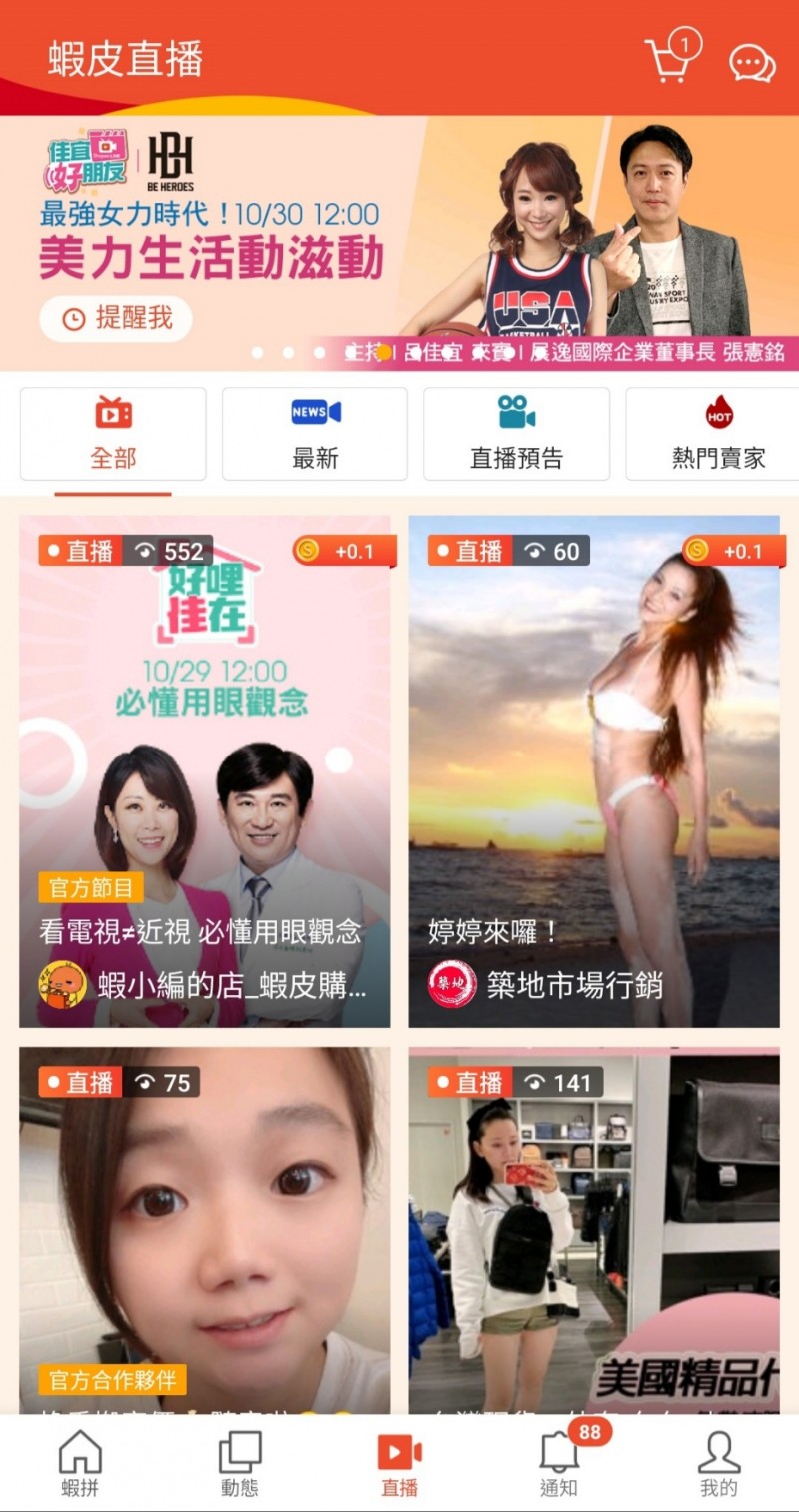This screenshot has width=799, height=1512.
Task: Switch to the 最新 tab
Action: point(315,434)
